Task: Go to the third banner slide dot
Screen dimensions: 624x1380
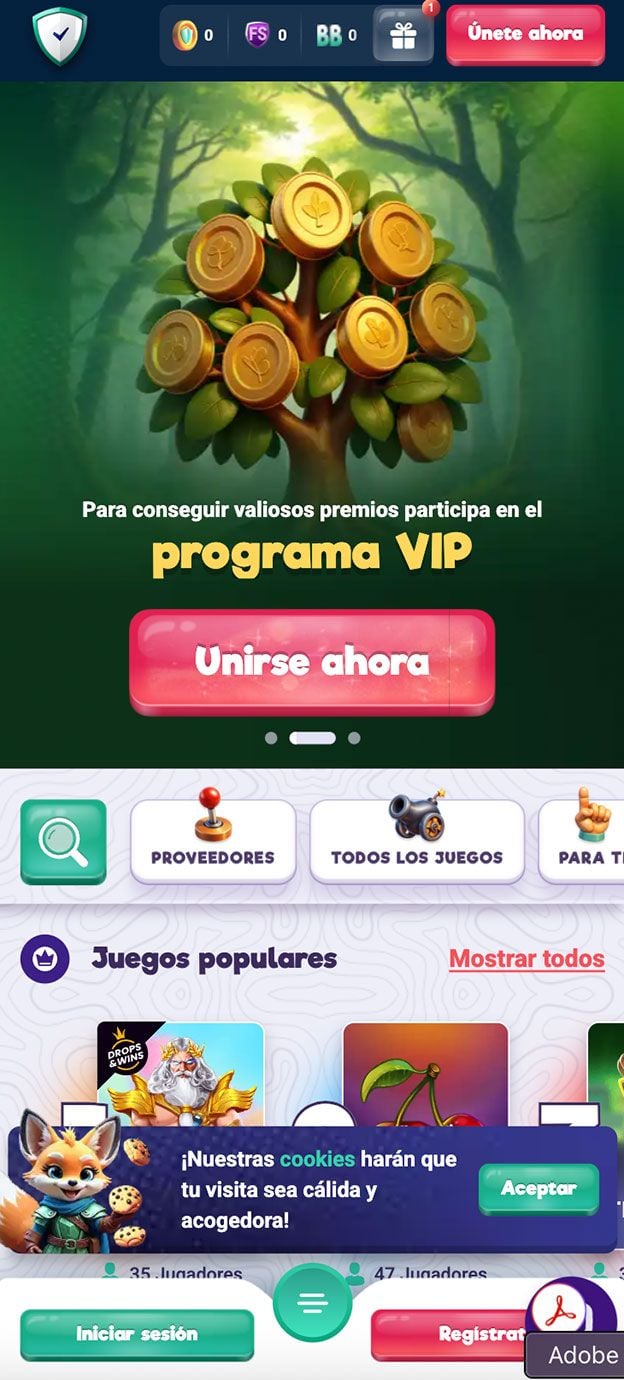Action: click(354, 738)
